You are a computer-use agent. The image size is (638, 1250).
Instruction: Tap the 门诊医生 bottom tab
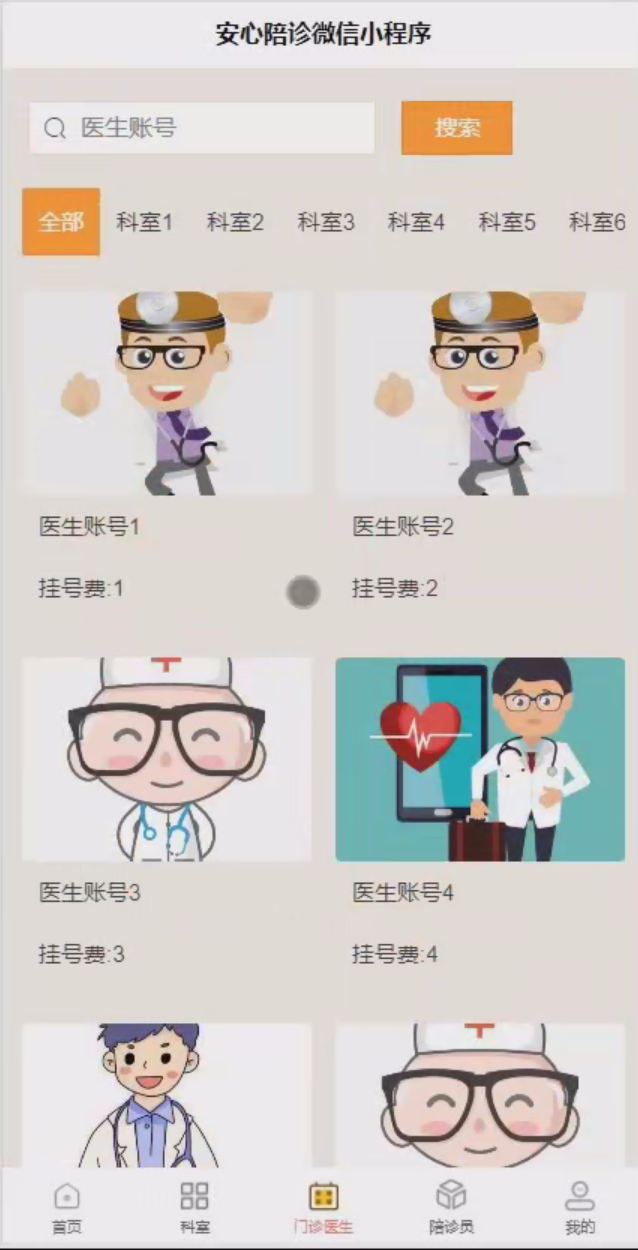click(x=323, y=1207)
